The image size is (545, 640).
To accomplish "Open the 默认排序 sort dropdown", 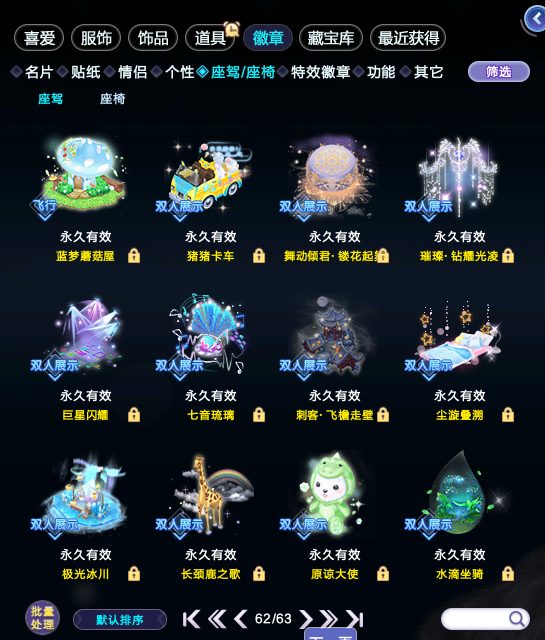I will [120, 620].
